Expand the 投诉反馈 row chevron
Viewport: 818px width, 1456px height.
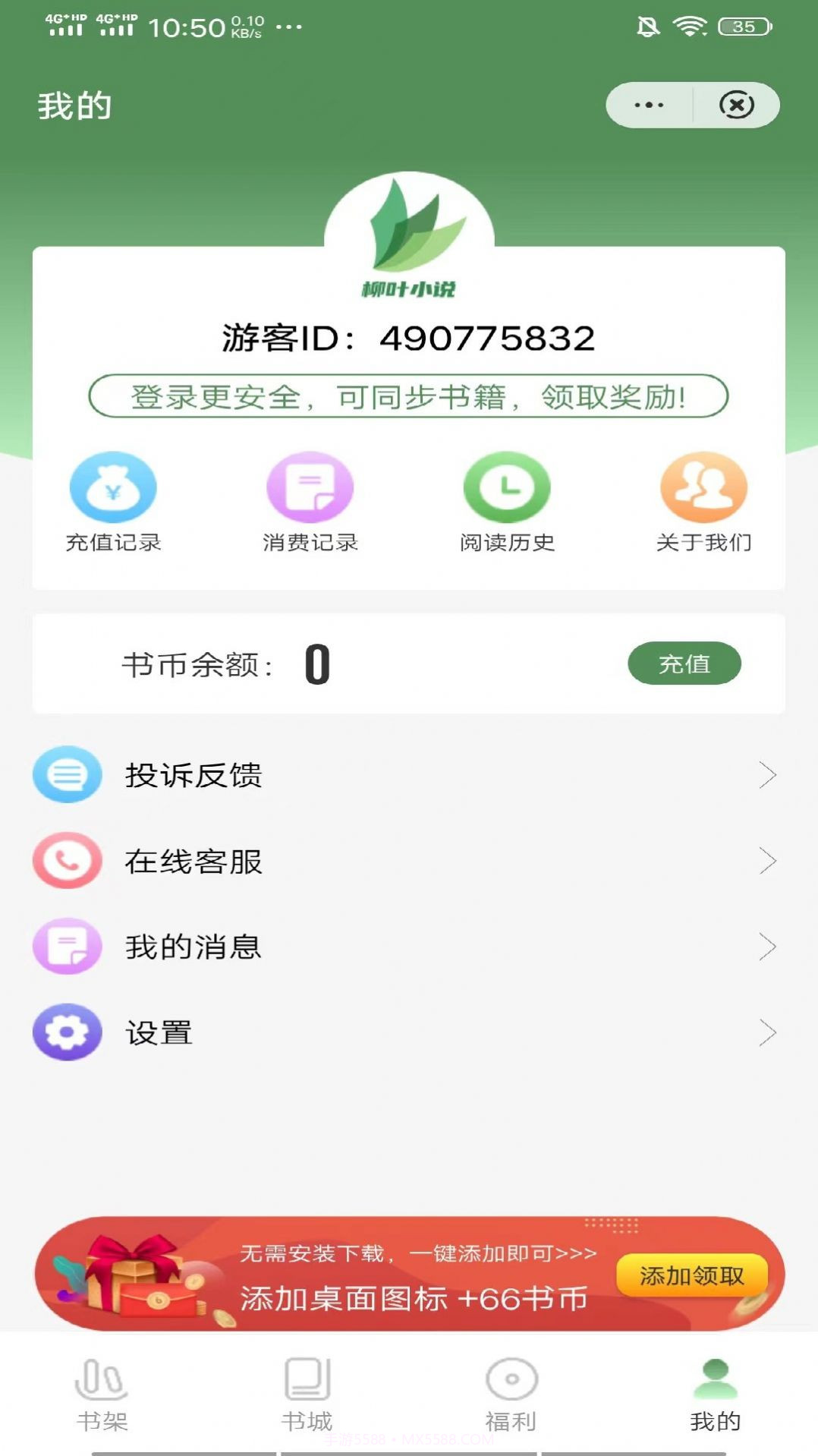pos(769,774)
